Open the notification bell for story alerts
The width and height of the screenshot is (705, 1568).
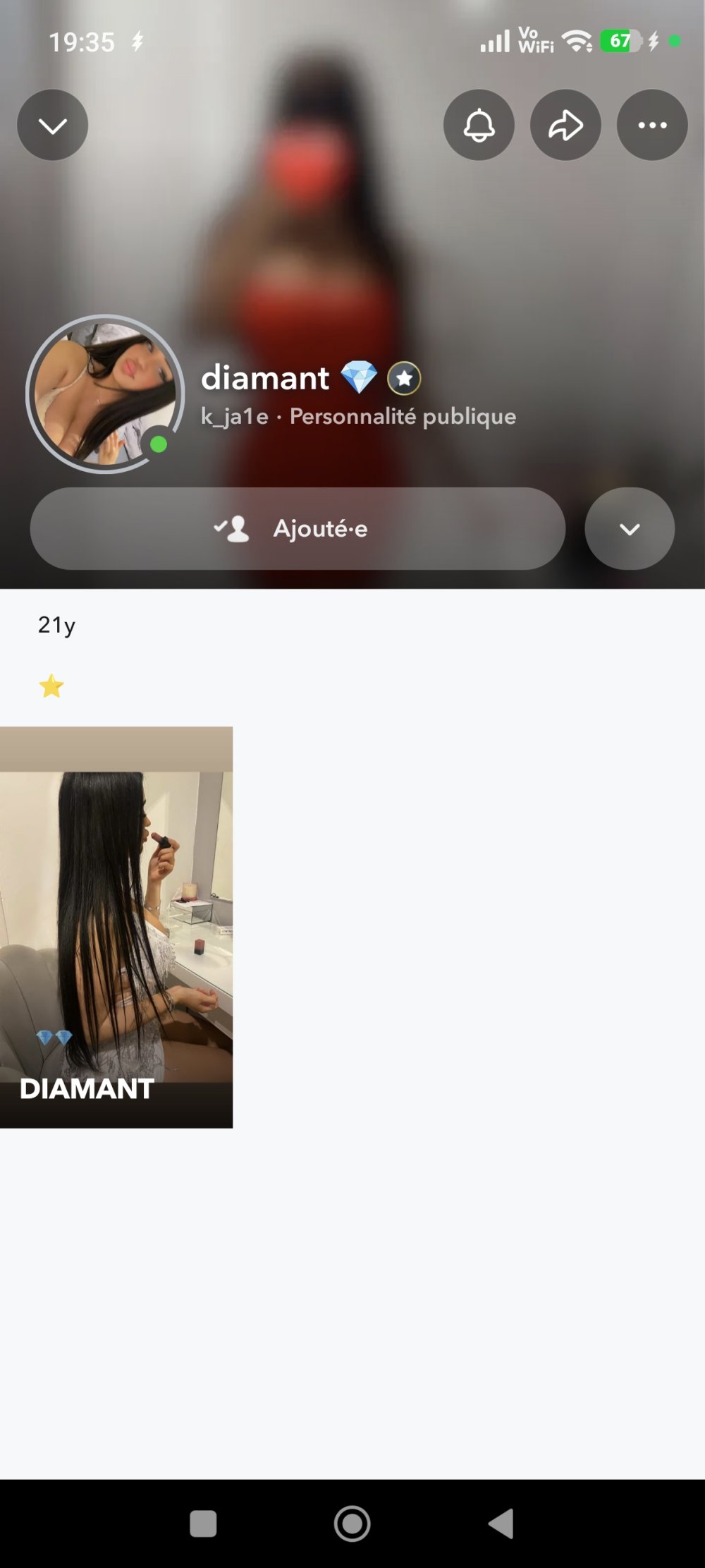pos(479,125)
